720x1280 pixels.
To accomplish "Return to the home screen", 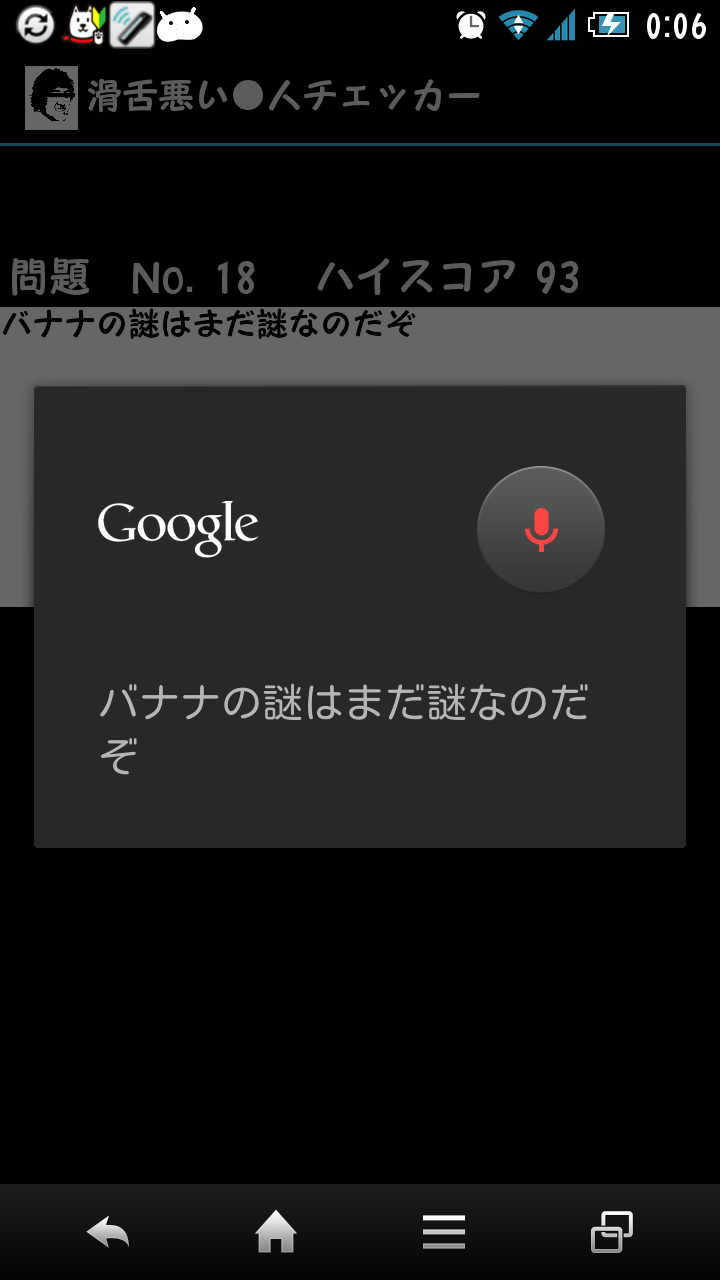I will pyautogui.click(x=276, y=1232).
